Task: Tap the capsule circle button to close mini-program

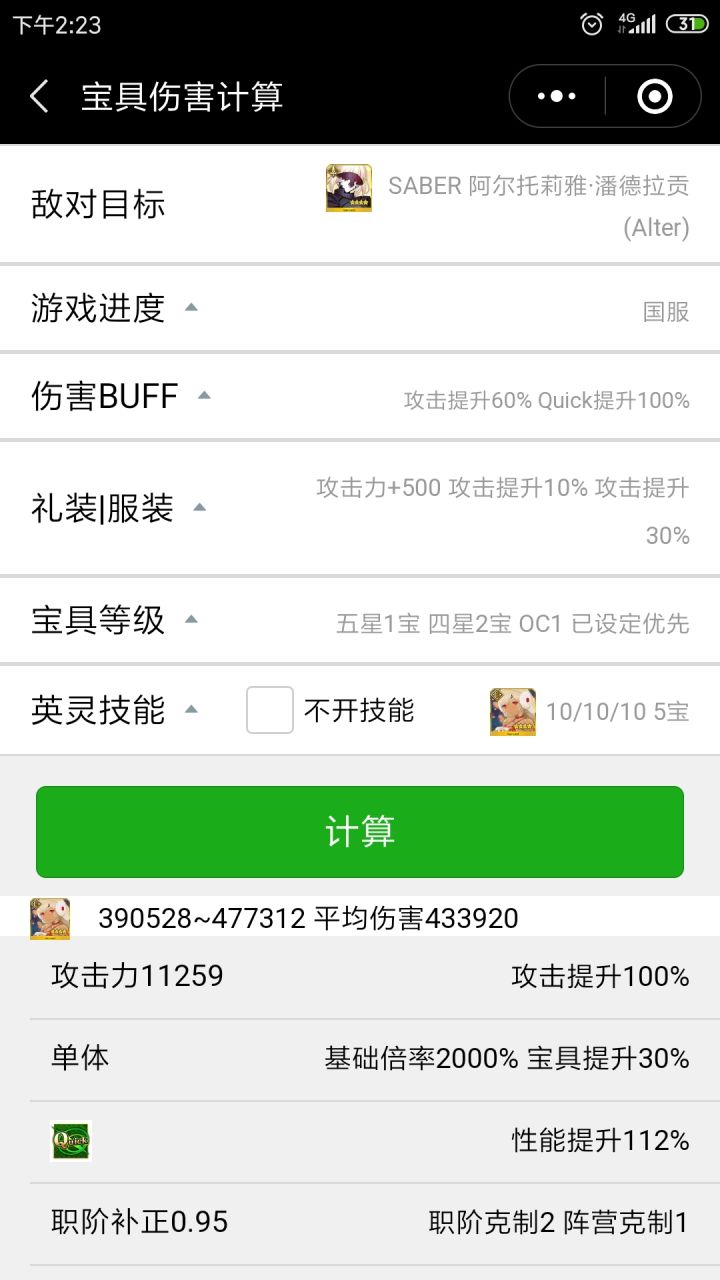Action: click(x=653, y=95)
